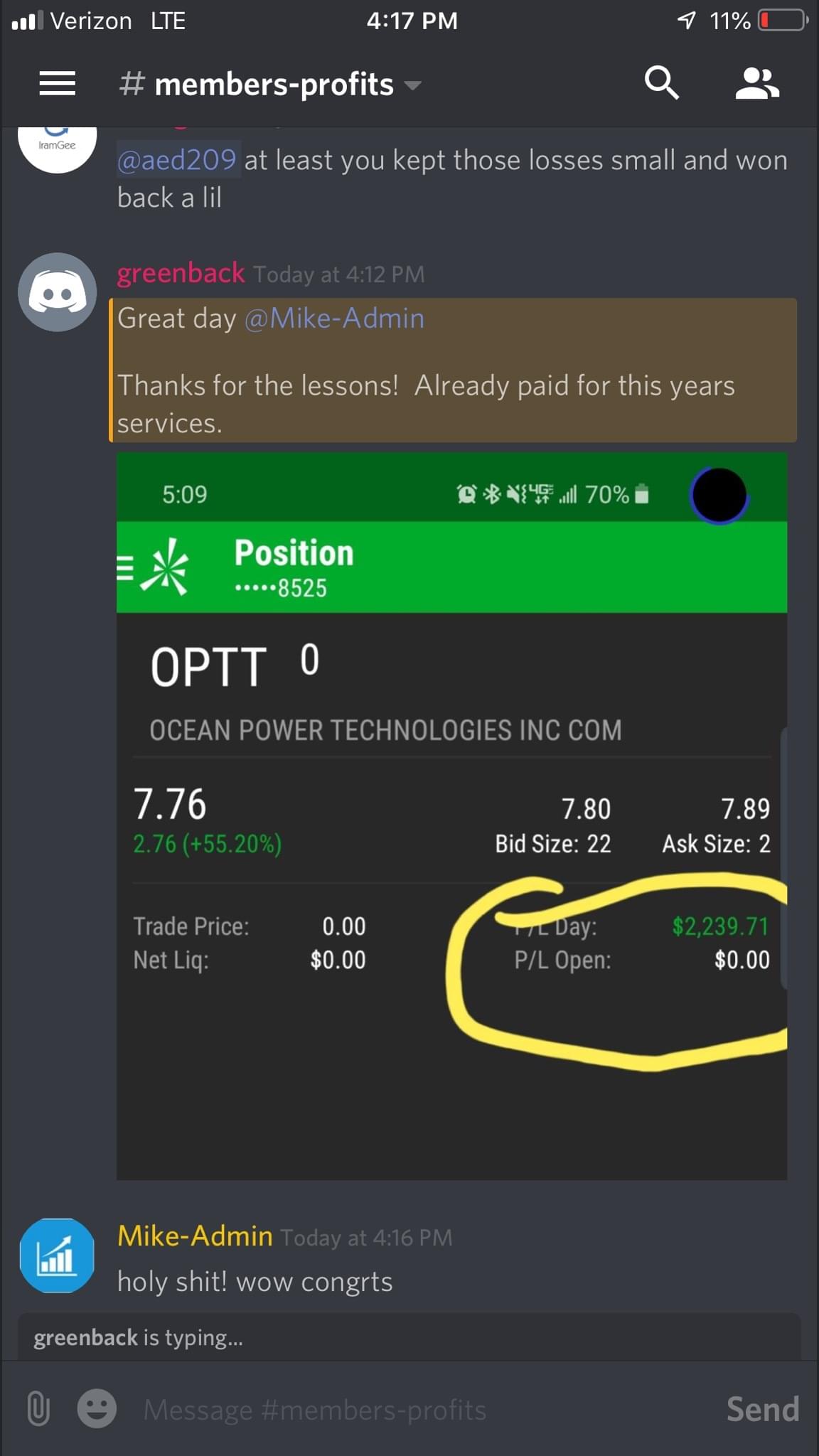This screenshot has height=1456, width=819.
Task: Tap greenback's Discord avatar
Action: (57, 292)
